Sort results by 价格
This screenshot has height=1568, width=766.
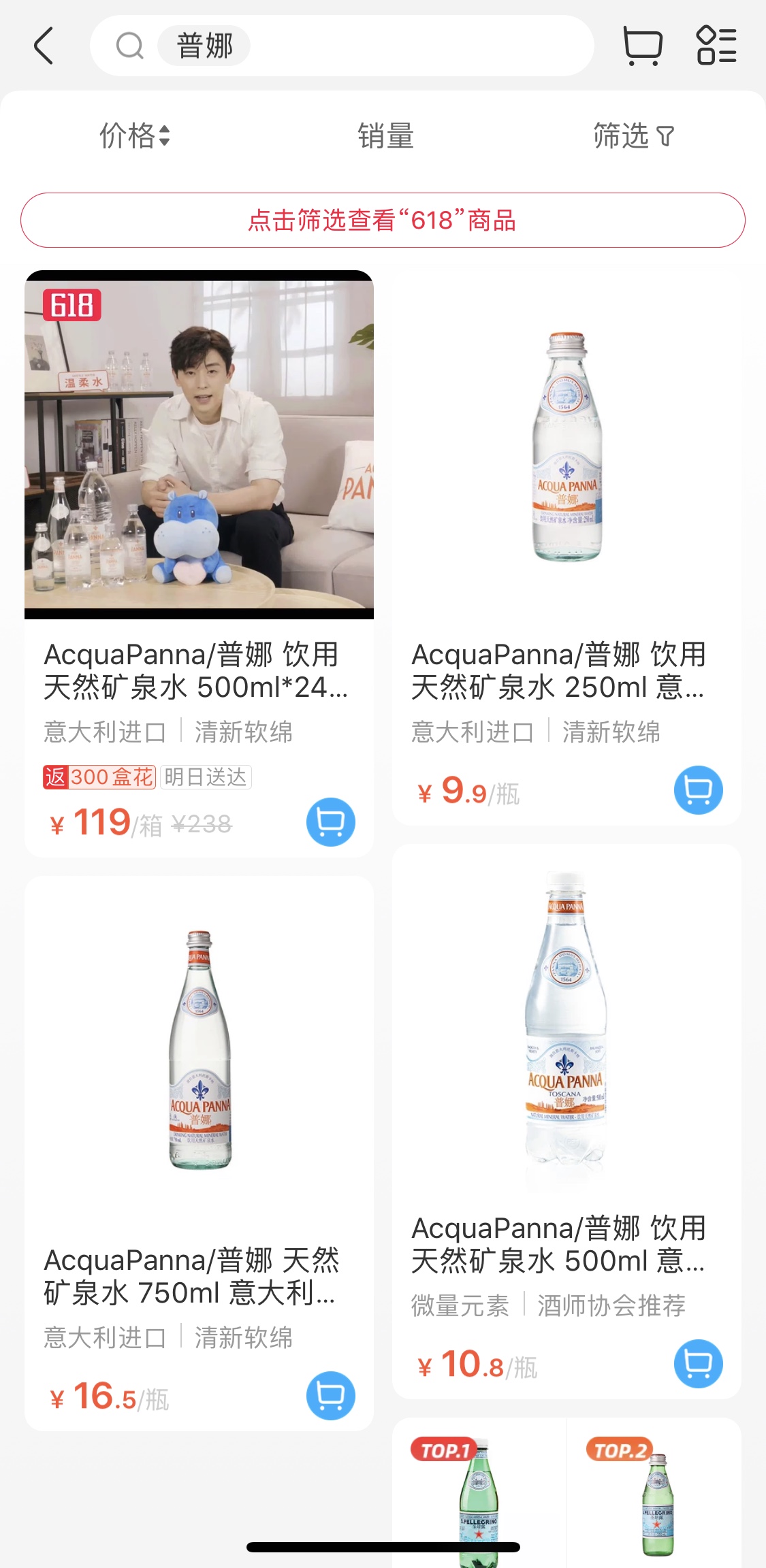coord(134,136)
